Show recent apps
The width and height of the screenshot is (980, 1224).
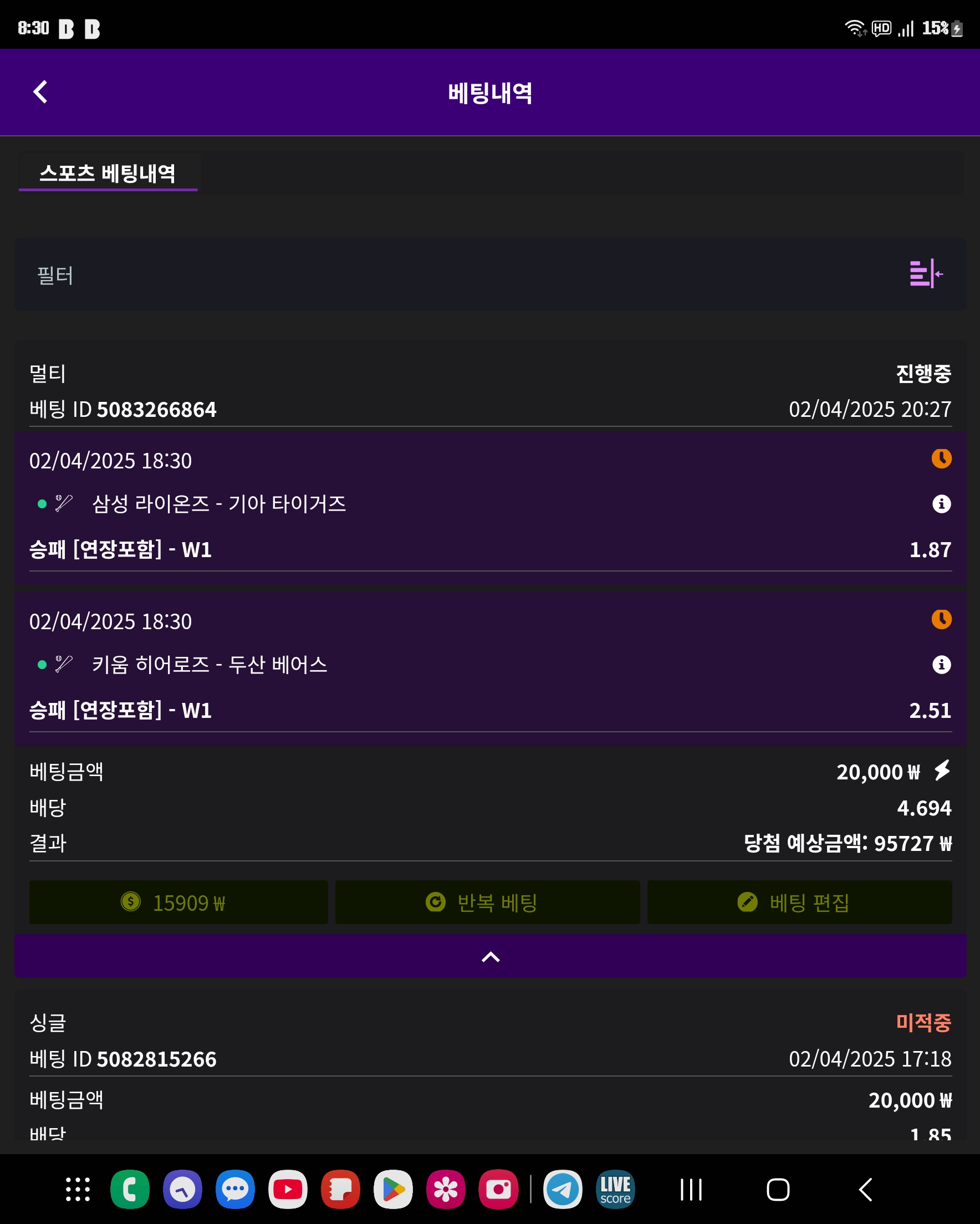pos(691,1190)
